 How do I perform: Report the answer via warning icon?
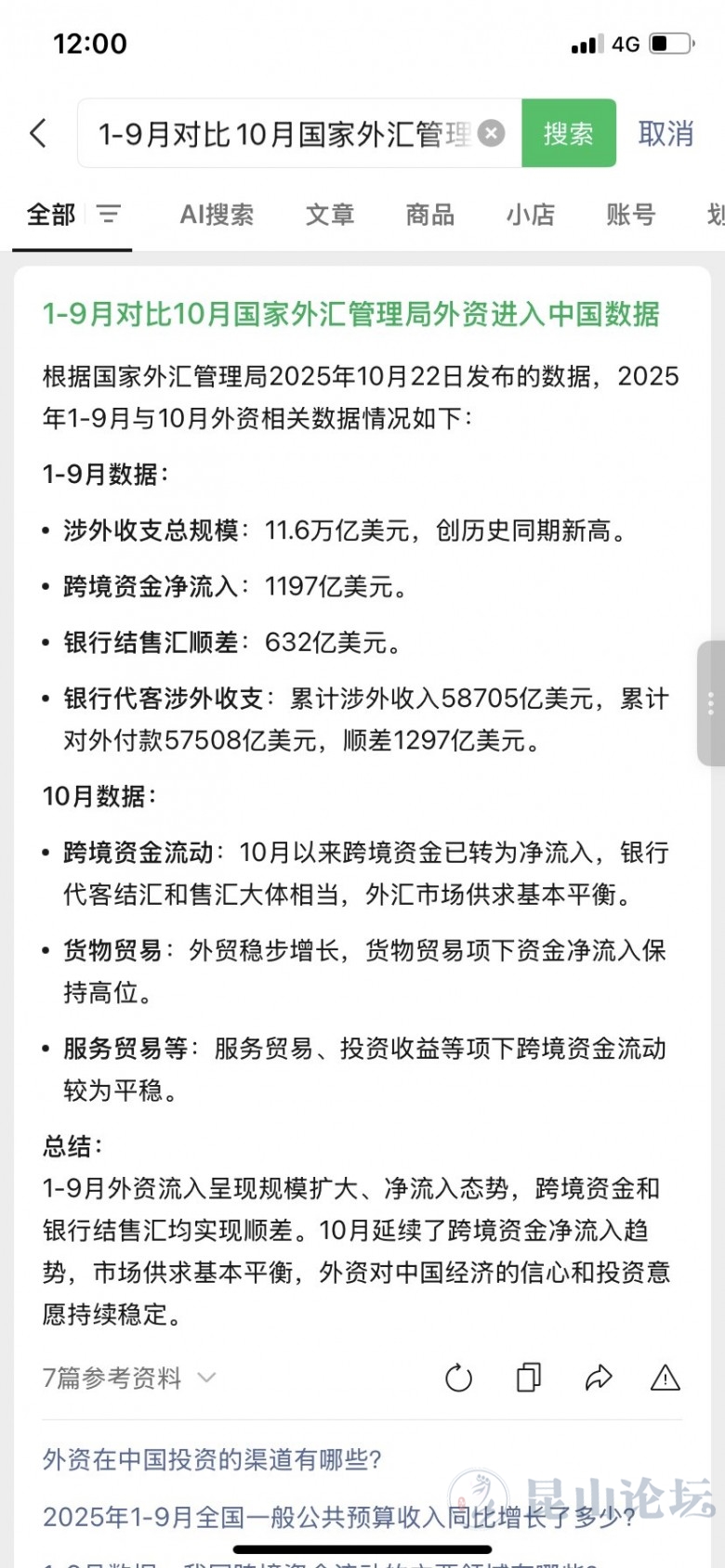665,1378
